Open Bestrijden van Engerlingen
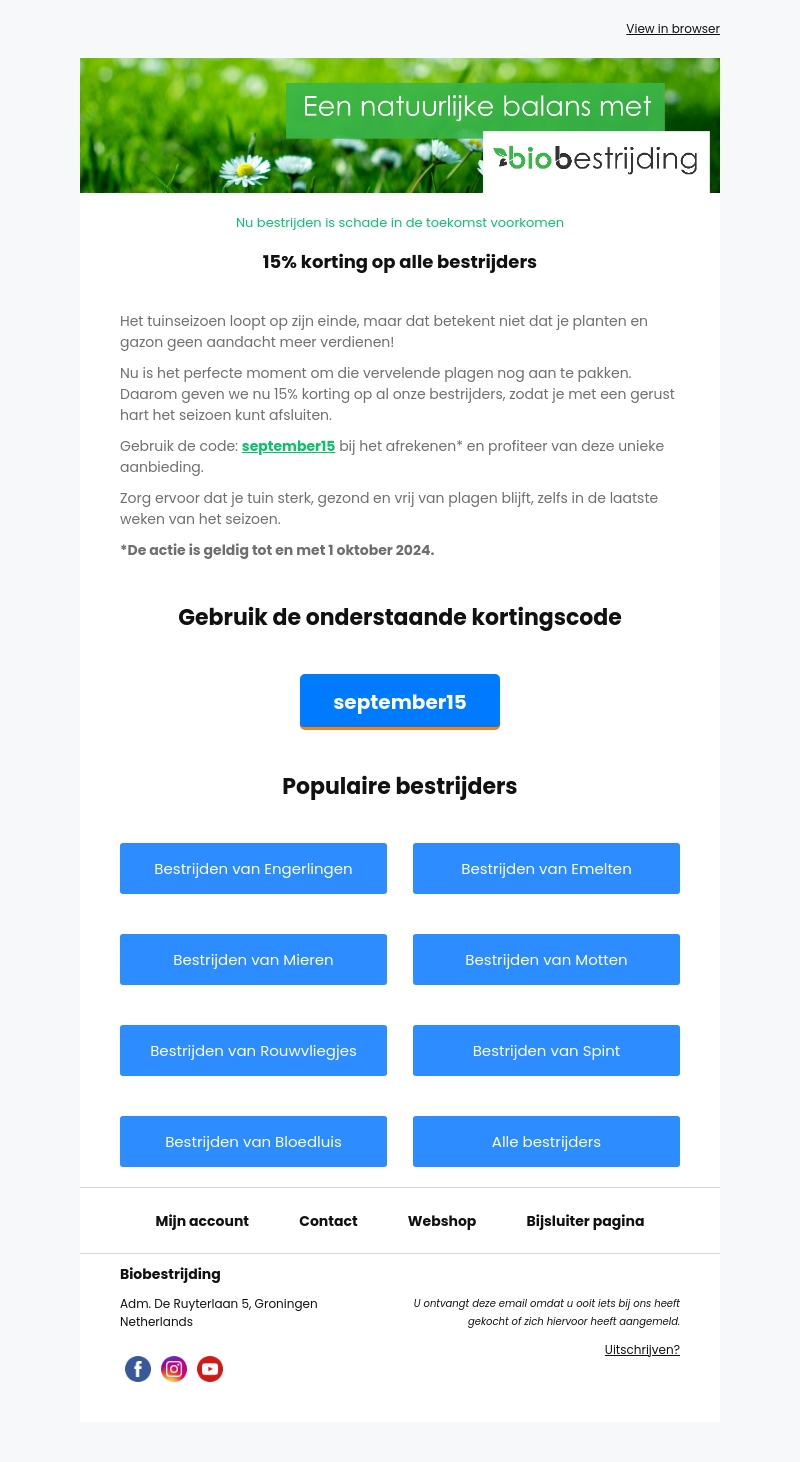 click(x=253, y=868)
